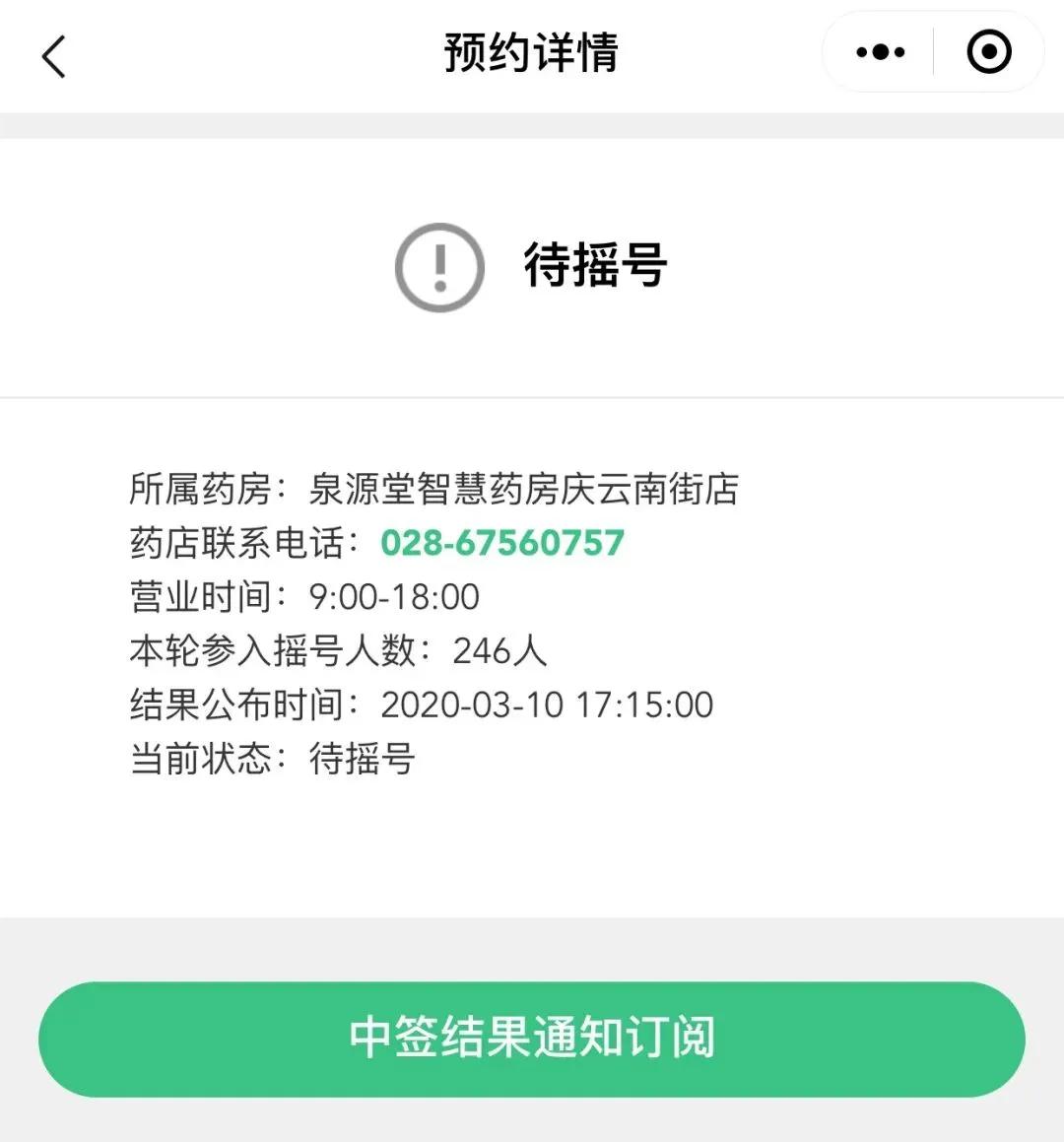Open WeChat mini-program options via ellipsis icon
This screenshot has height=1142, width=1064.
click(880, 52)
